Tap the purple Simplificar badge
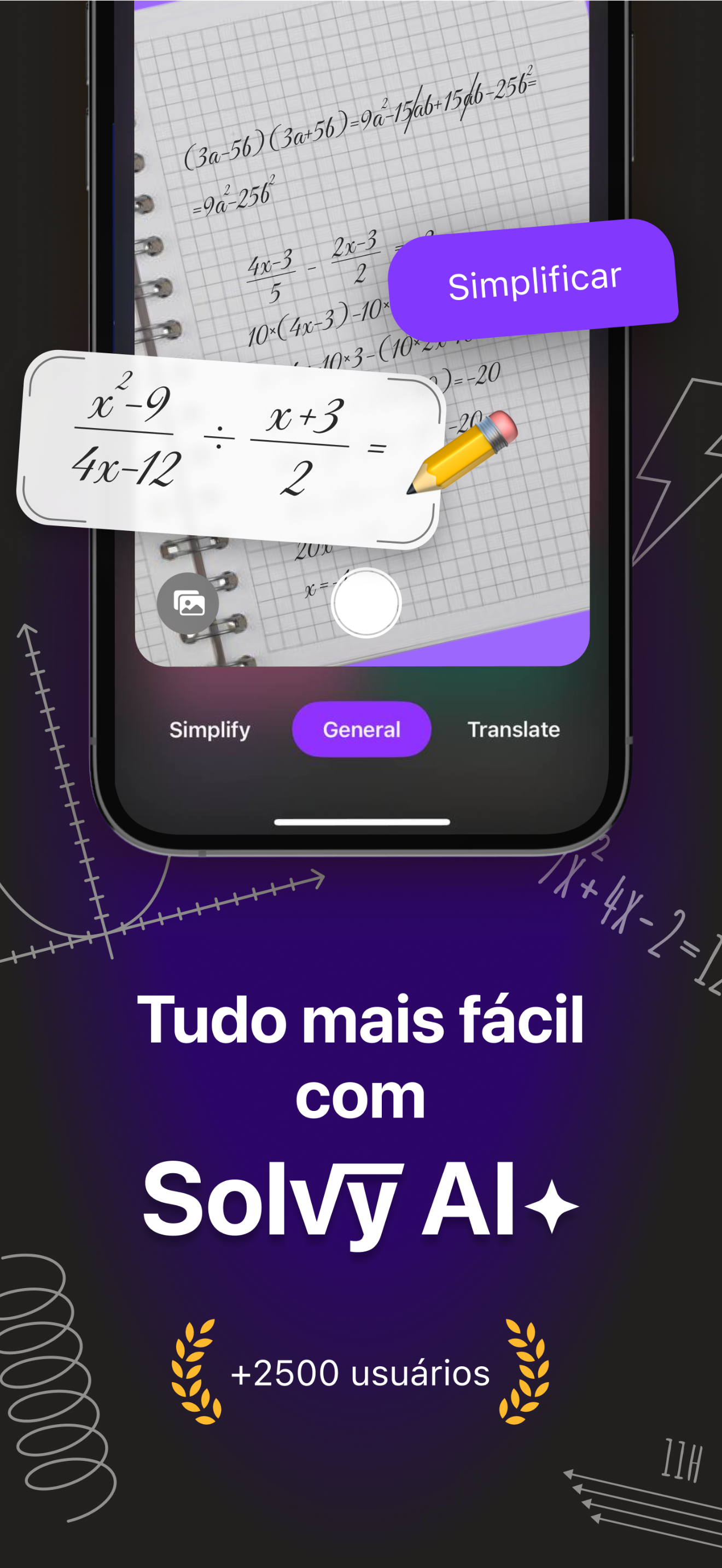The height and width of the screenshot is (1568, 722). point(534,278)
